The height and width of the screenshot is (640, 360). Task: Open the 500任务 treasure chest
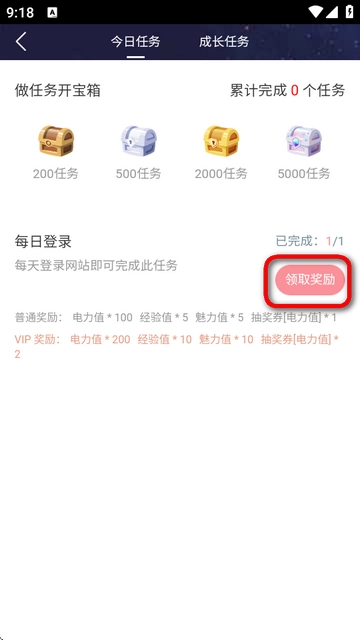click(138, 141)
